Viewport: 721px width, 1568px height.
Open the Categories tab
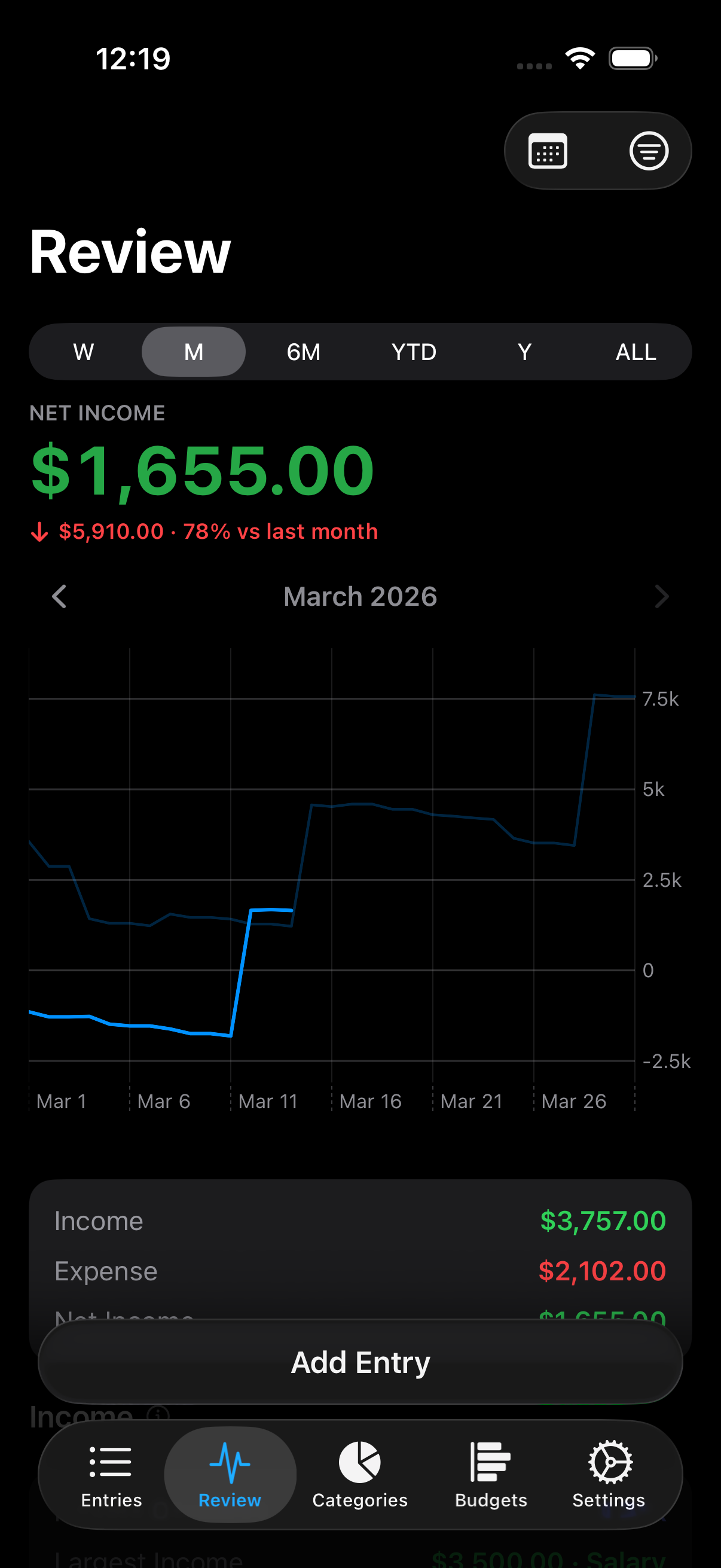coord(360,1474)
